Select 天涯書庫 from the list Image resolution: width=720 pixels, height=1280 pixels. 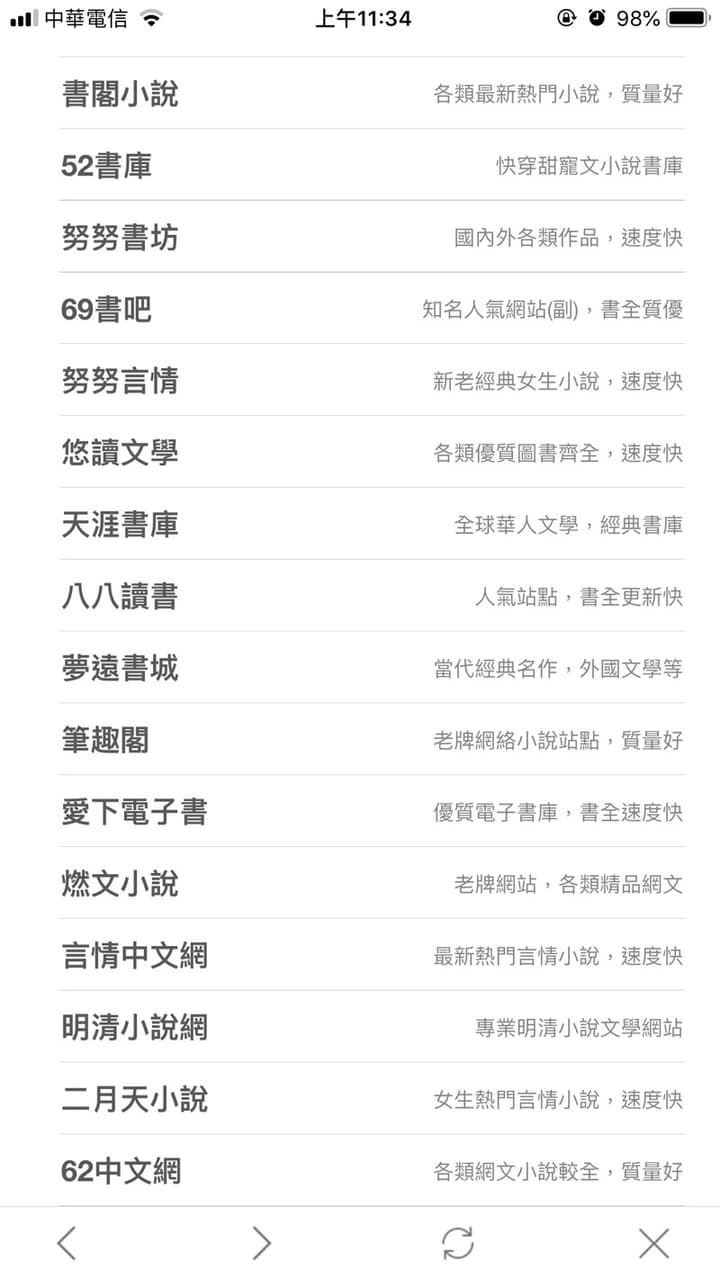coord(120,525)
